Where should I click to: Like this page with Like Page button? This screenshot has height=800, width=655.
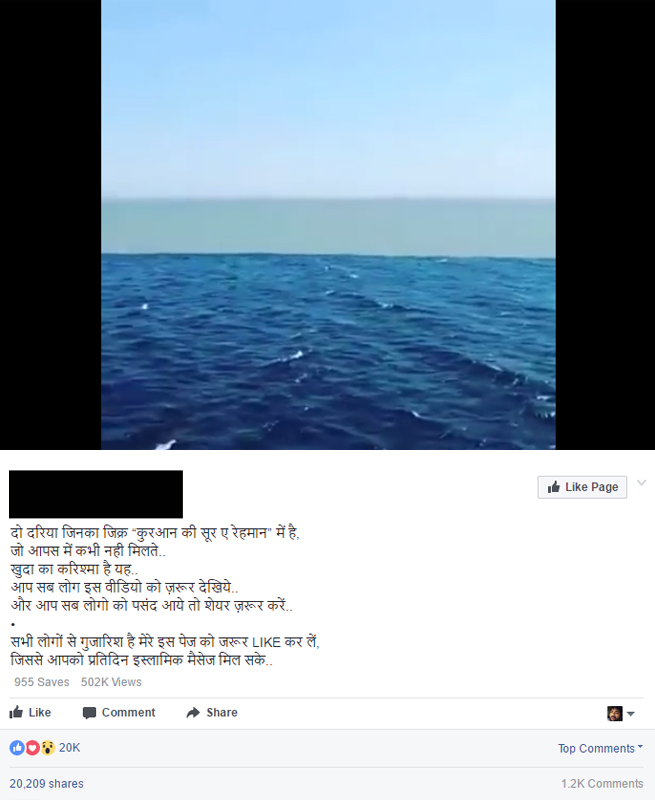pos(583,487)
